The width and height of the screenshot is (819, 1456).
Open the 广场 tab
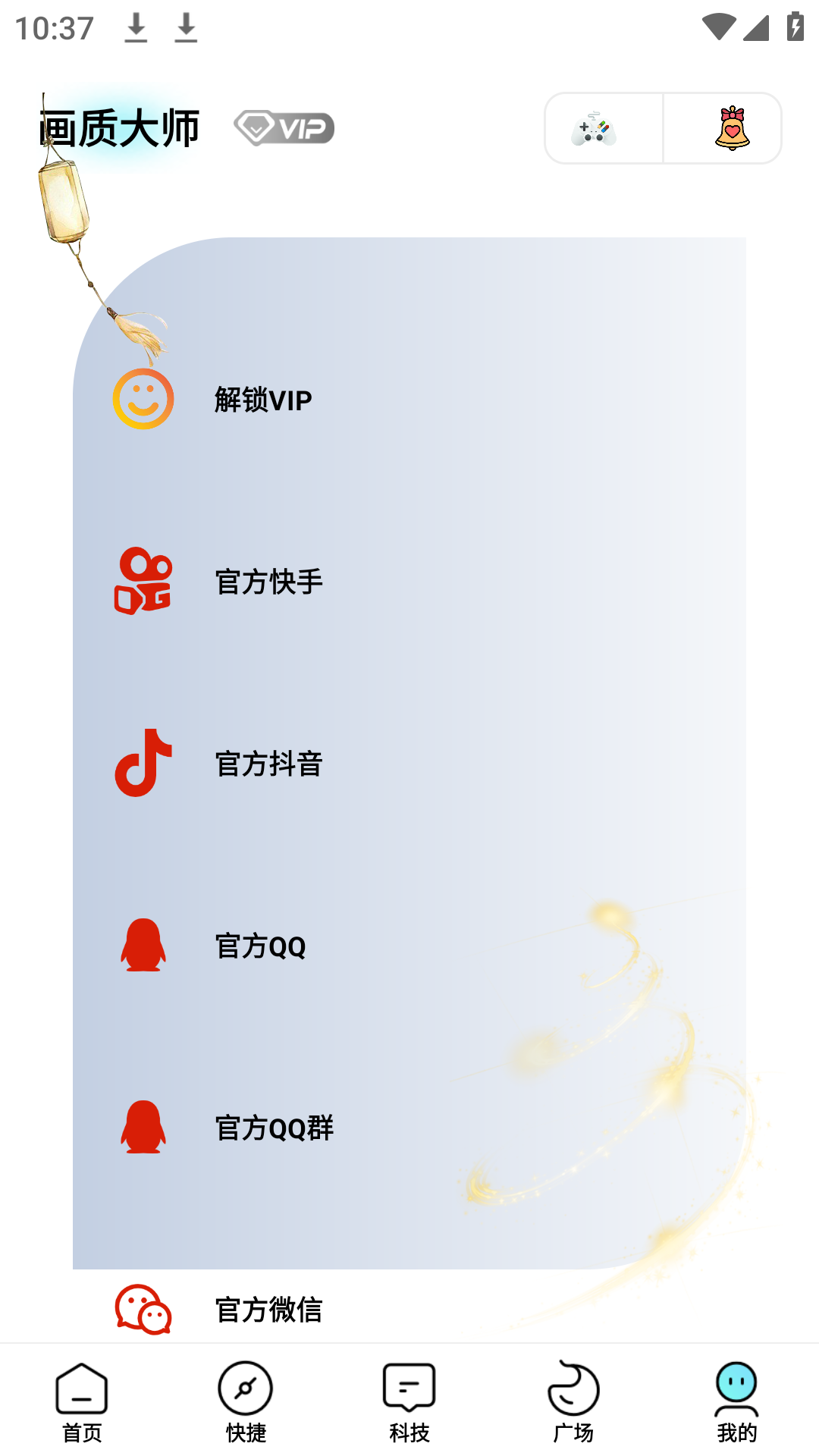tap(573, 1401)
